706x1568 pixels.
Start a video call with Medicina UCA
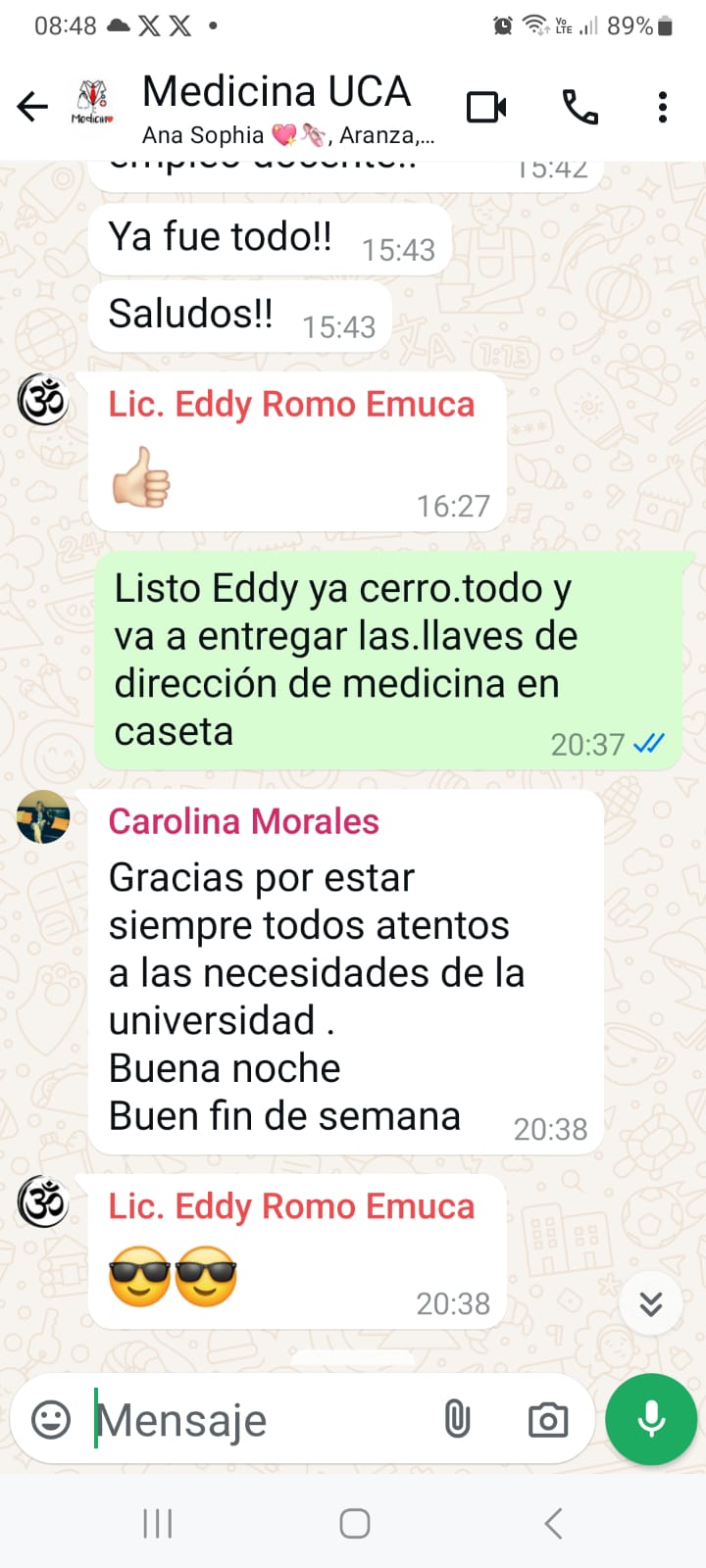point(486,106)
